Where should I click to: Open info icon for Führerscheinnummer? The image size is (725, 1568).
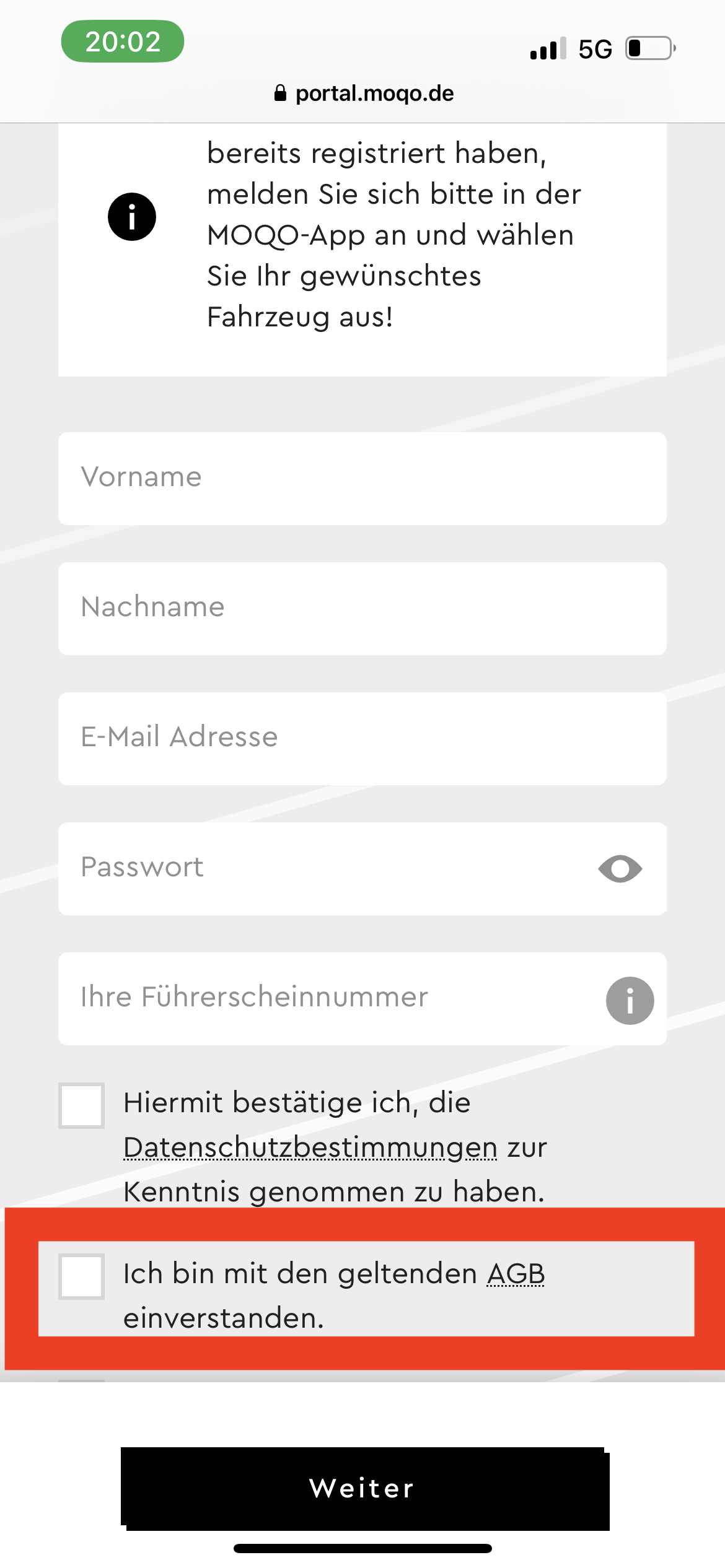click(630, 1001)
